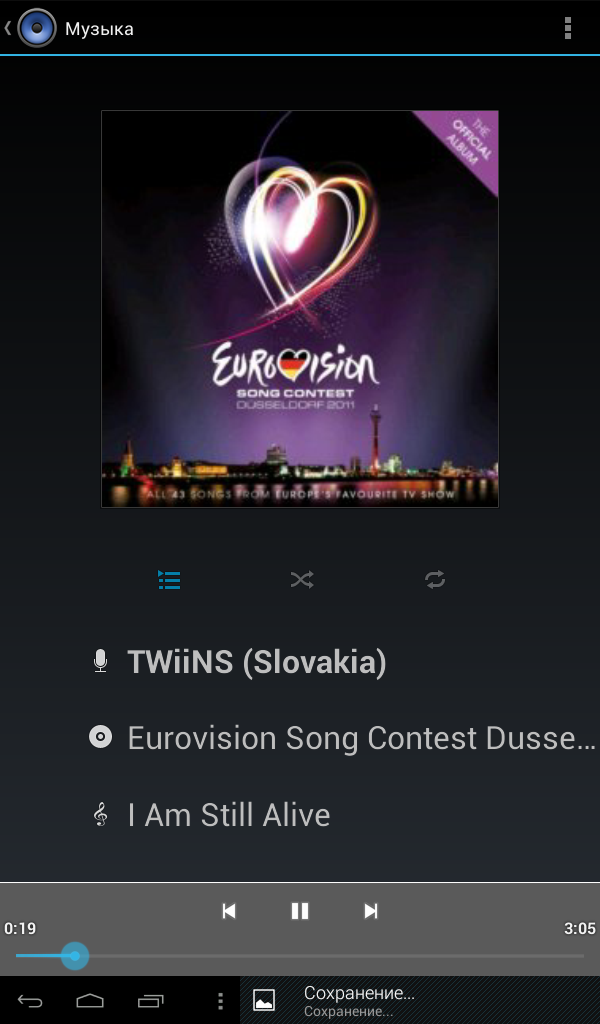Skip to the previous track

click(229, 911)
